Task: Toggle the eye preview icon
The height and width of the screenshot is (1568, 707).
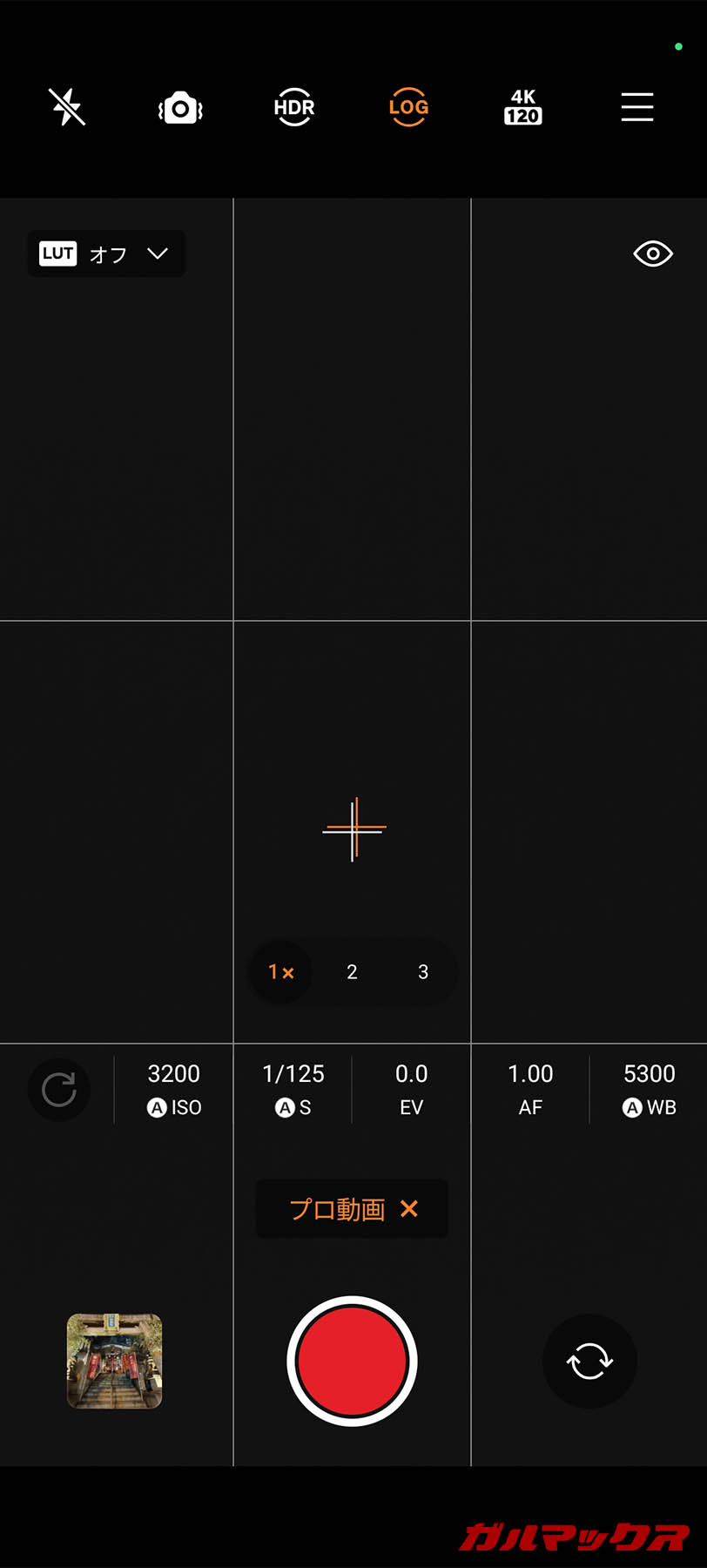Action: point(653,253)
